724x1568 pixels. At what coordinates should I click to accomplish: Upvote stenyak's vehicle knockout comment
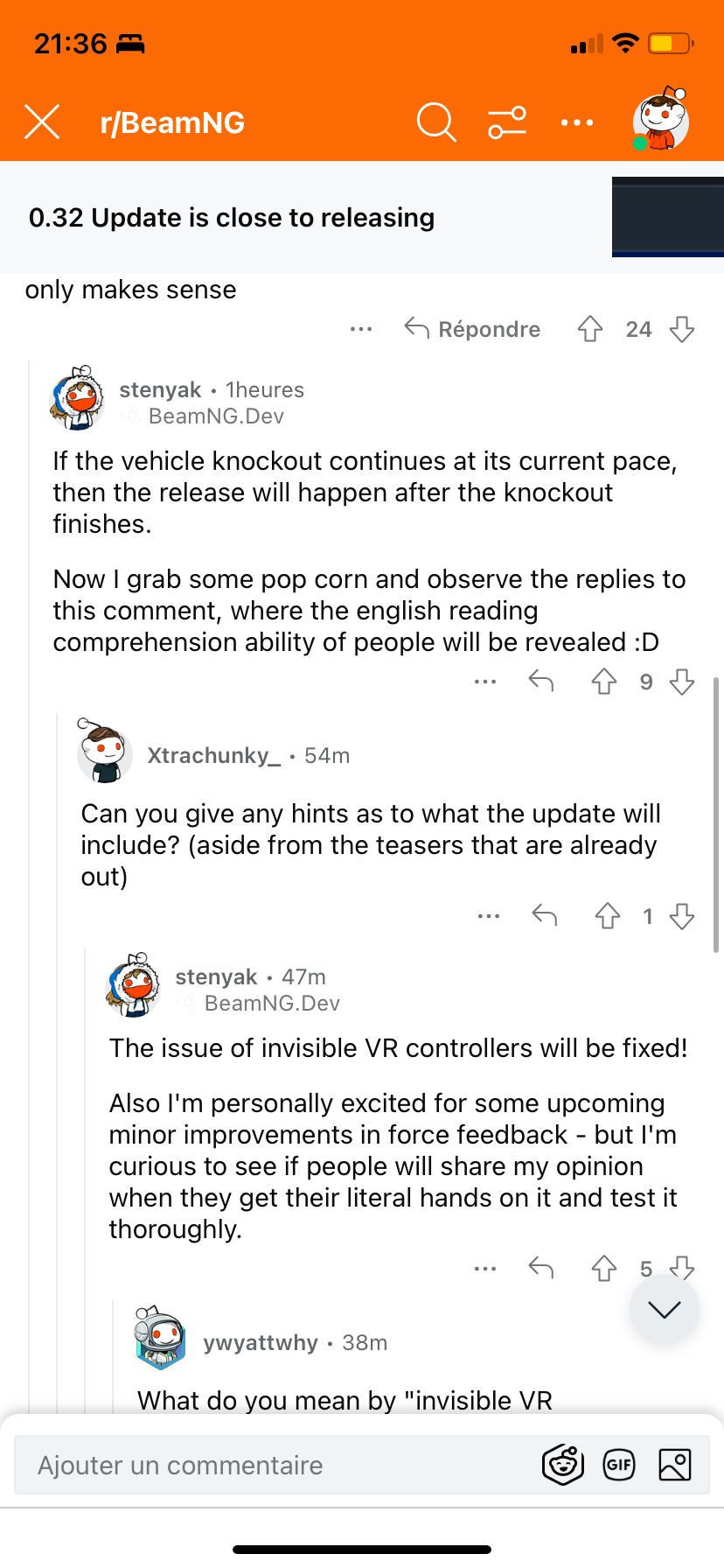coord(604,681)
